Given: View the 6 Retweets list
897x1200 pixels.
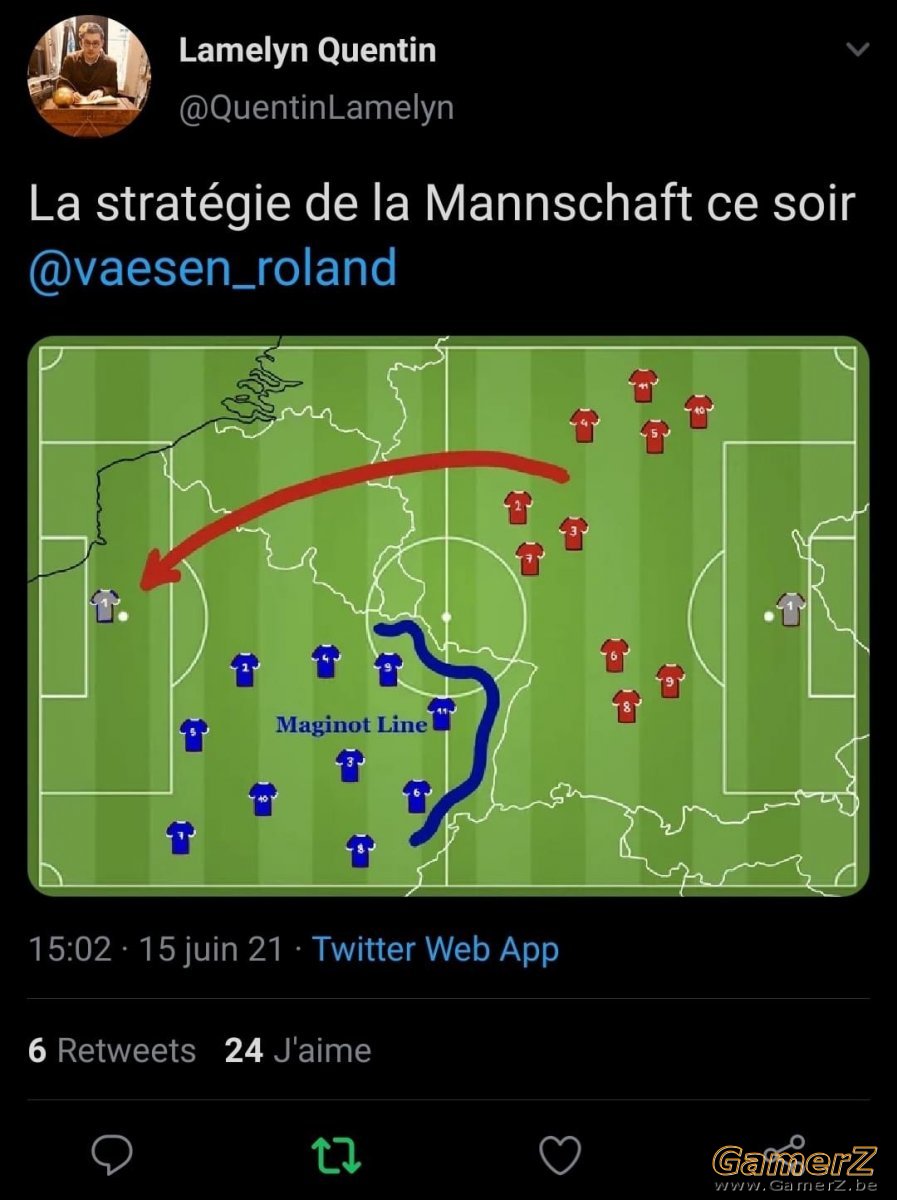Looking at the screenshot, I should click(112, 1050).
